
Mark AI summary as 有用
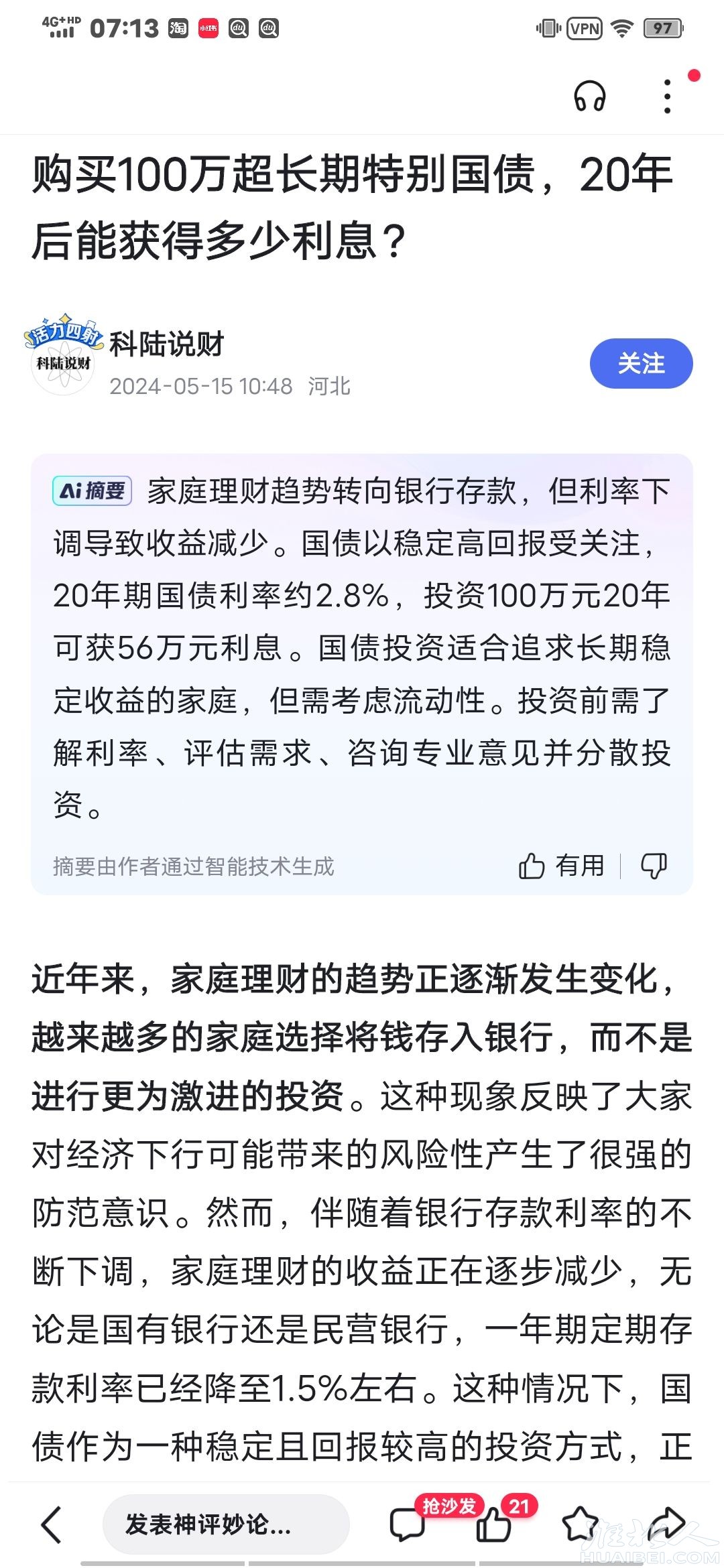pos(562,866)
